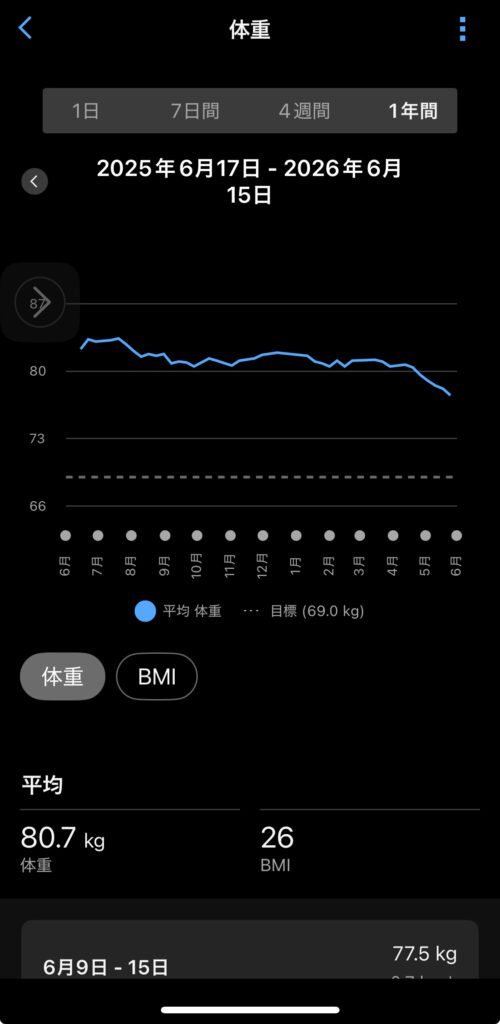Go back using the top-left arrow
The height and width of the screenshot is (1024, 500).
click(x=25, y=29)
